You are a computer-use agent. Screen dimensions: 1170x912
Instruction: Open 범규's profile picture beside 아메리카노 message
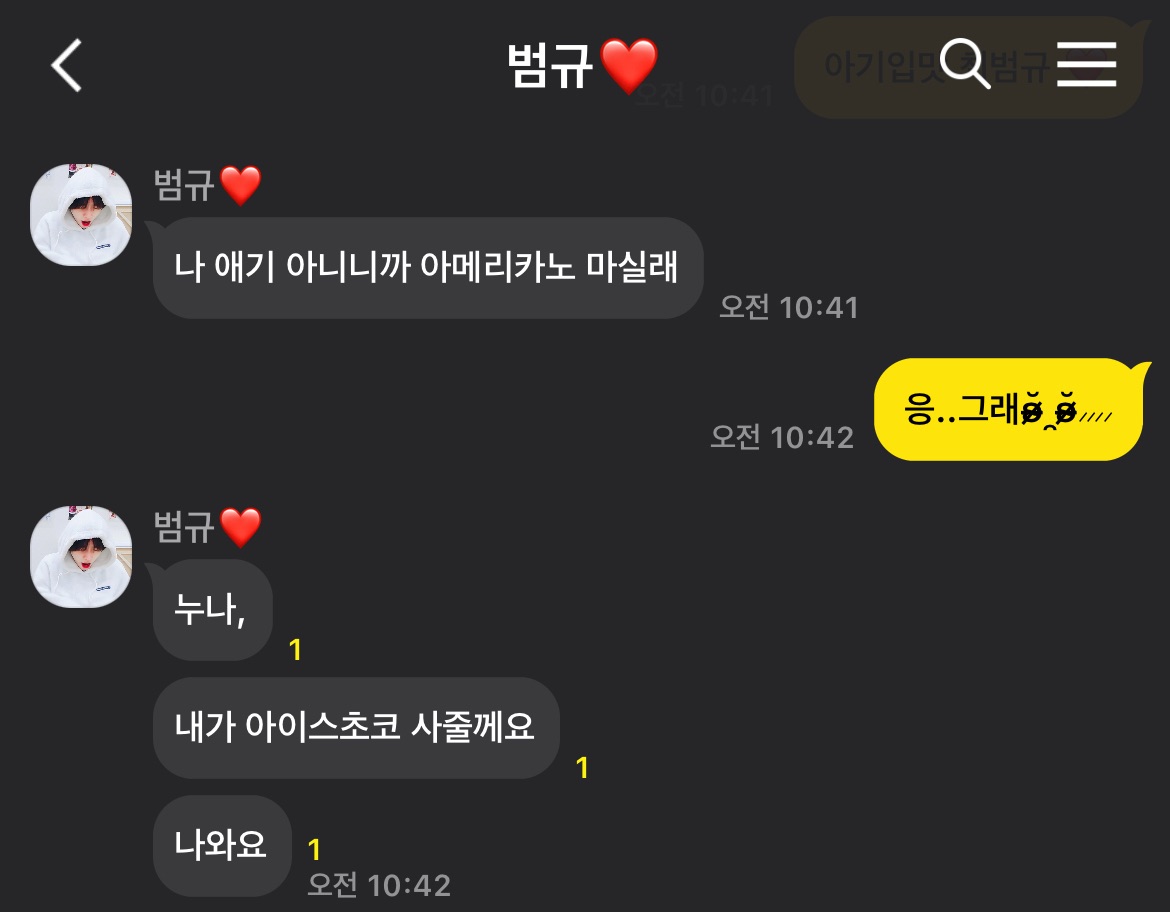81,215
